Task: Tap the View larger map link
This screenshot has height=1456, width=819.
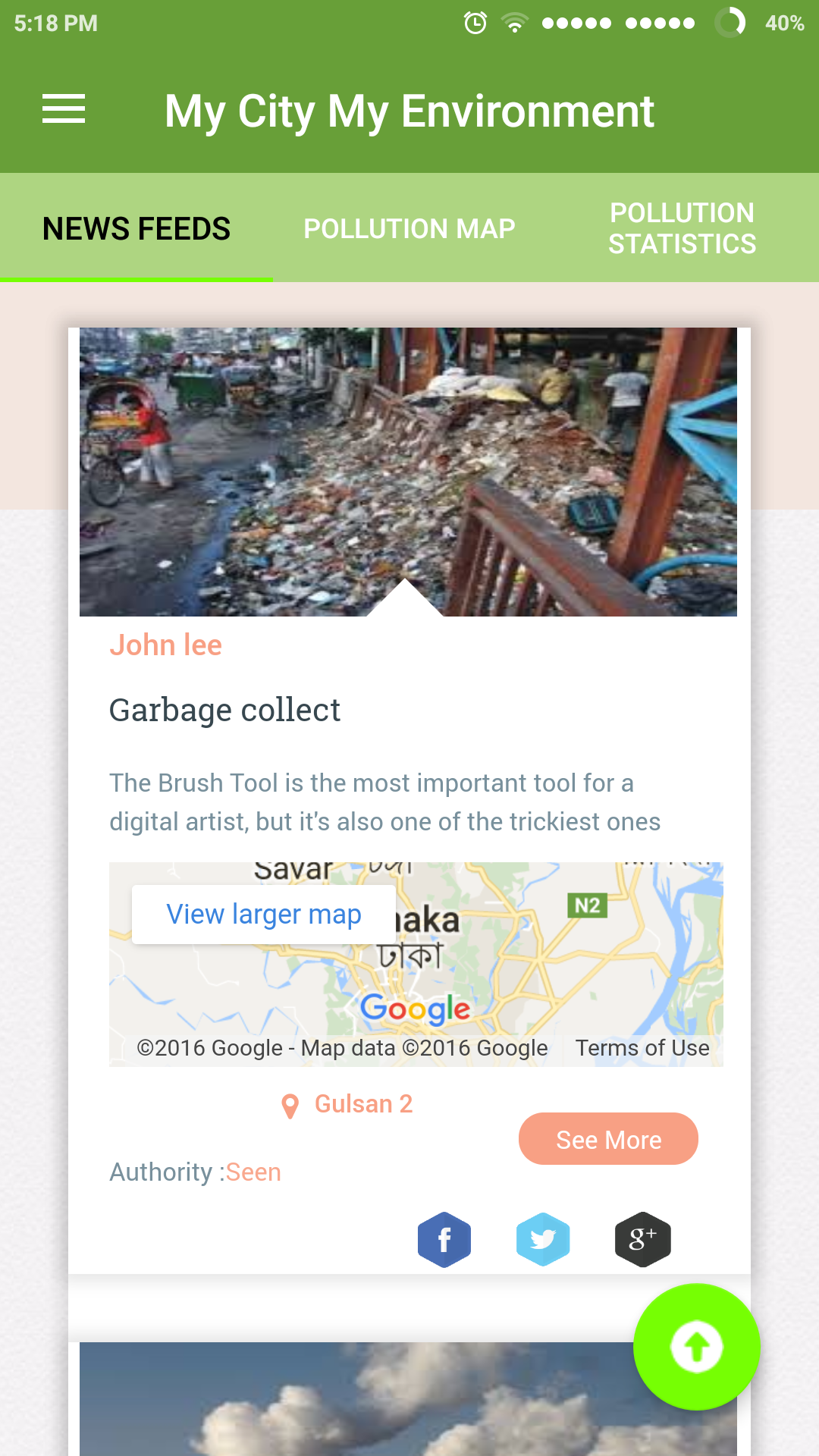Action: [264, 915]
